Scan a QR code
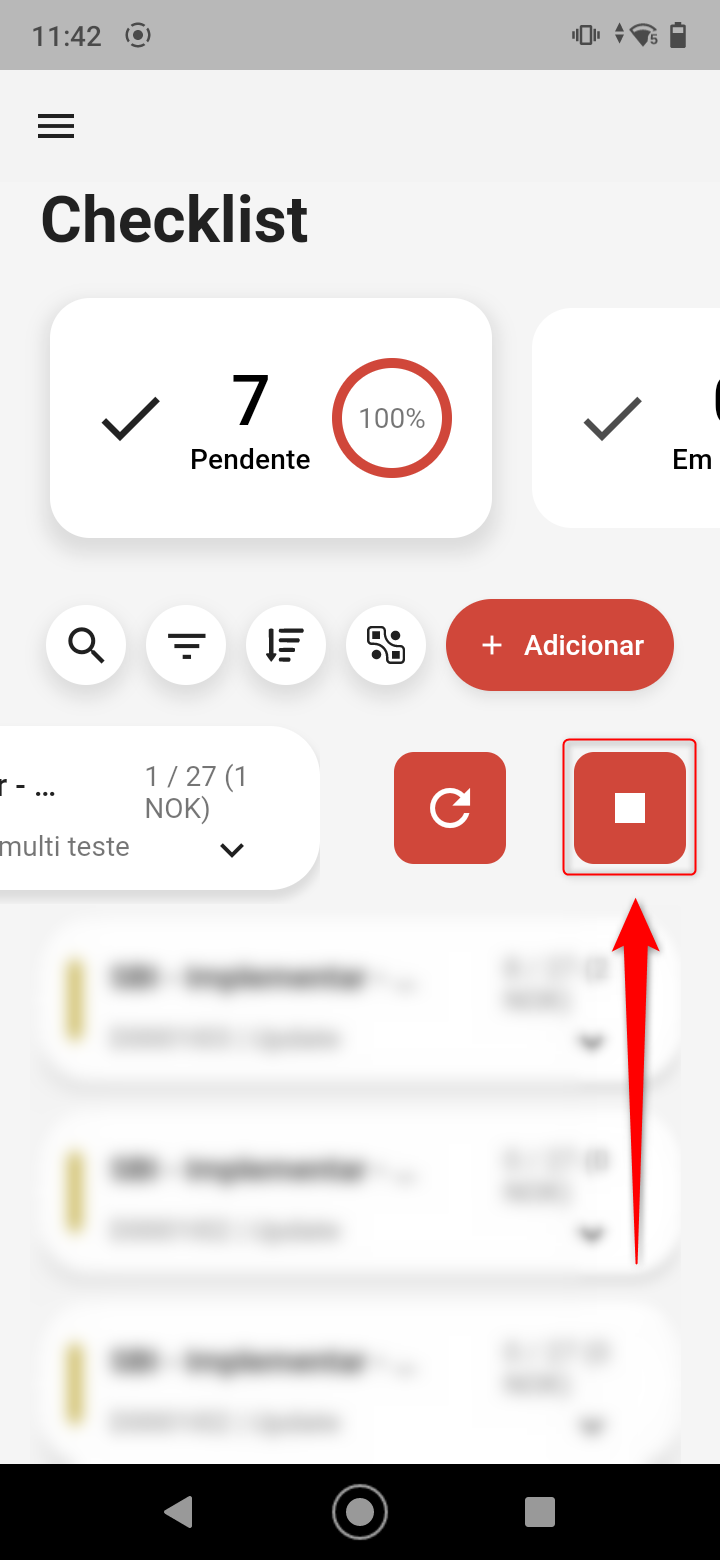This screenshot has width=720, height=1560. coord(386,645)
